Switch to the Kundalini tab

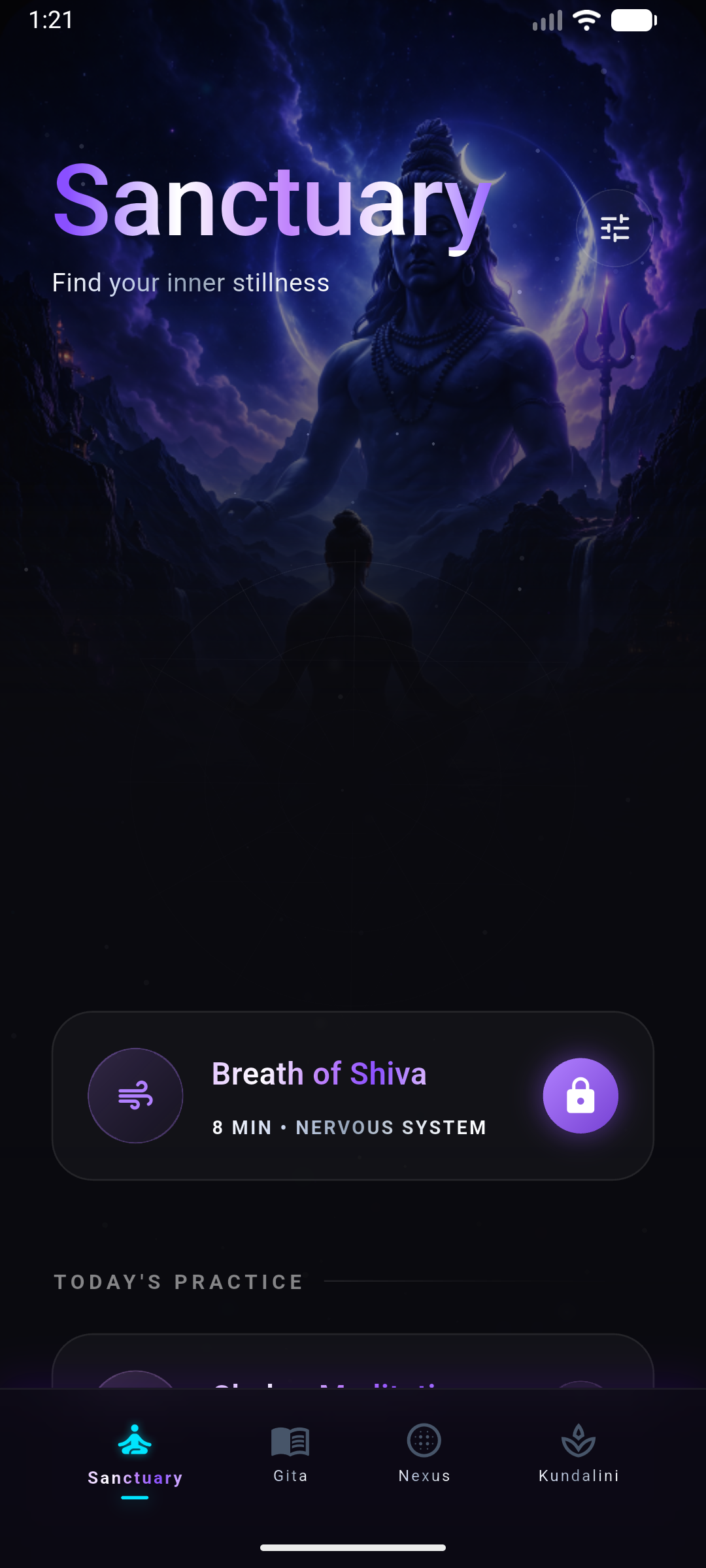click(x=579, y=1454)
